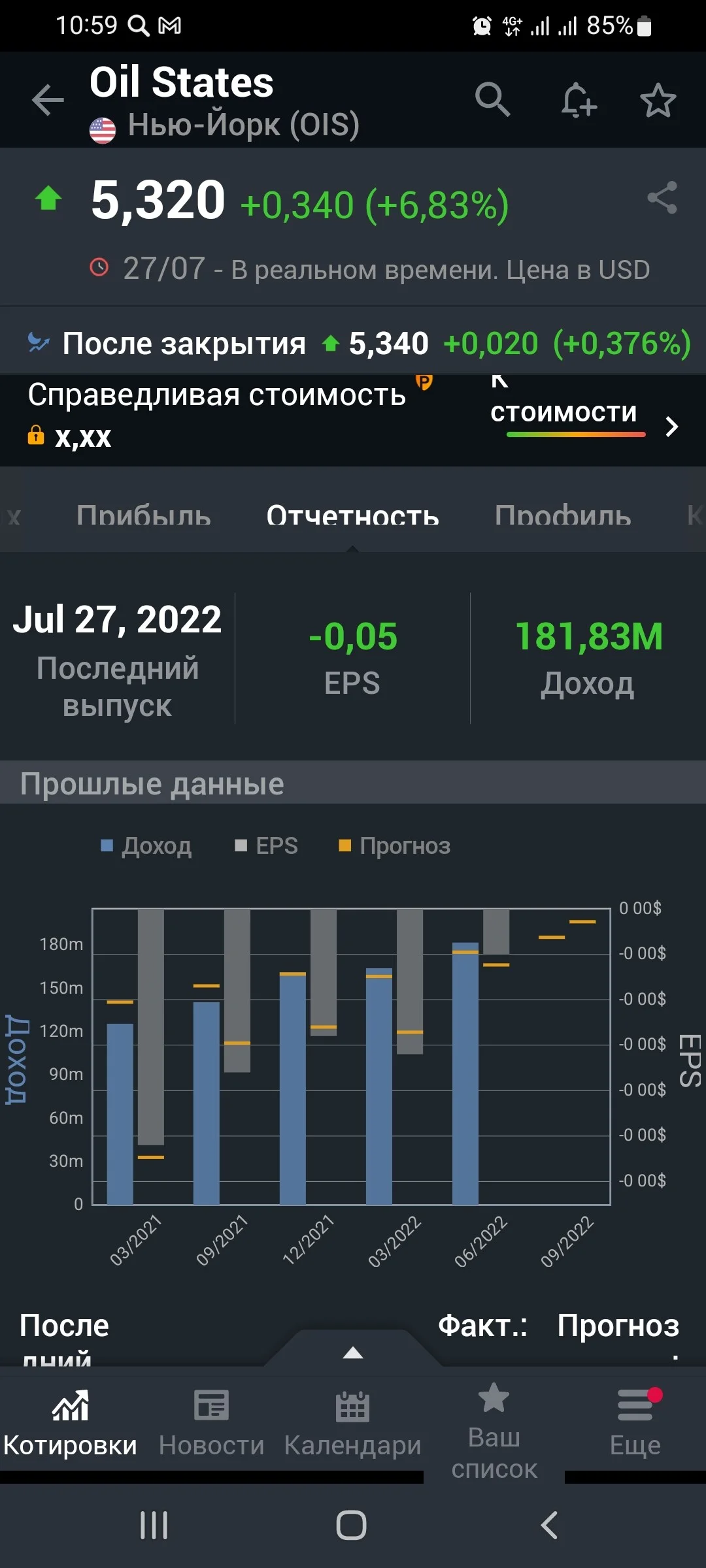The width and height of the screenshot is (706, 1568).
Task: Tap the system home button
Action: [x=351, y=1526]
